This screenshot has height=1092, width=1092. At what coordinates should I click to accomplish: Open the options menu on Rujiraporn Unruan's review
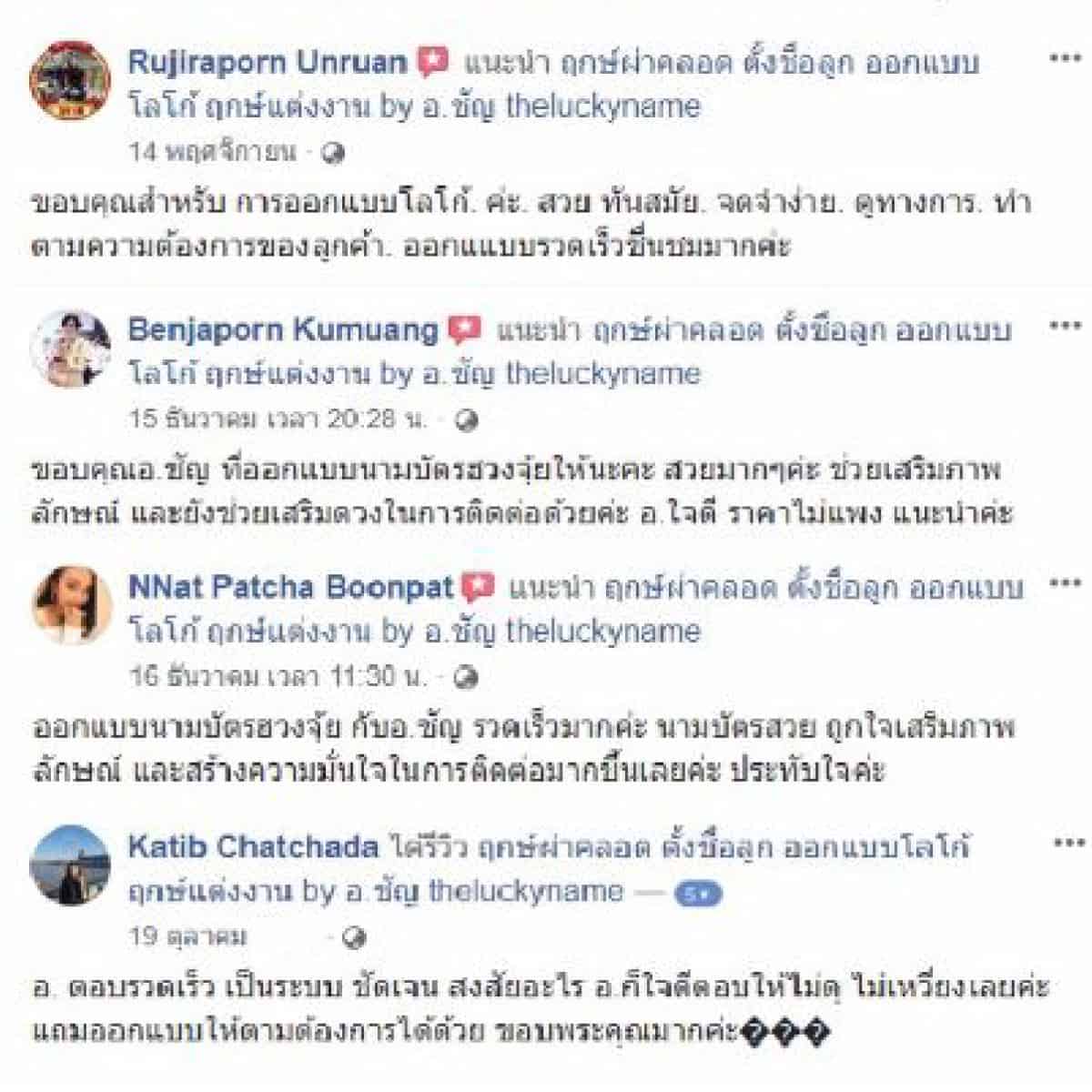coord(1065,58)
